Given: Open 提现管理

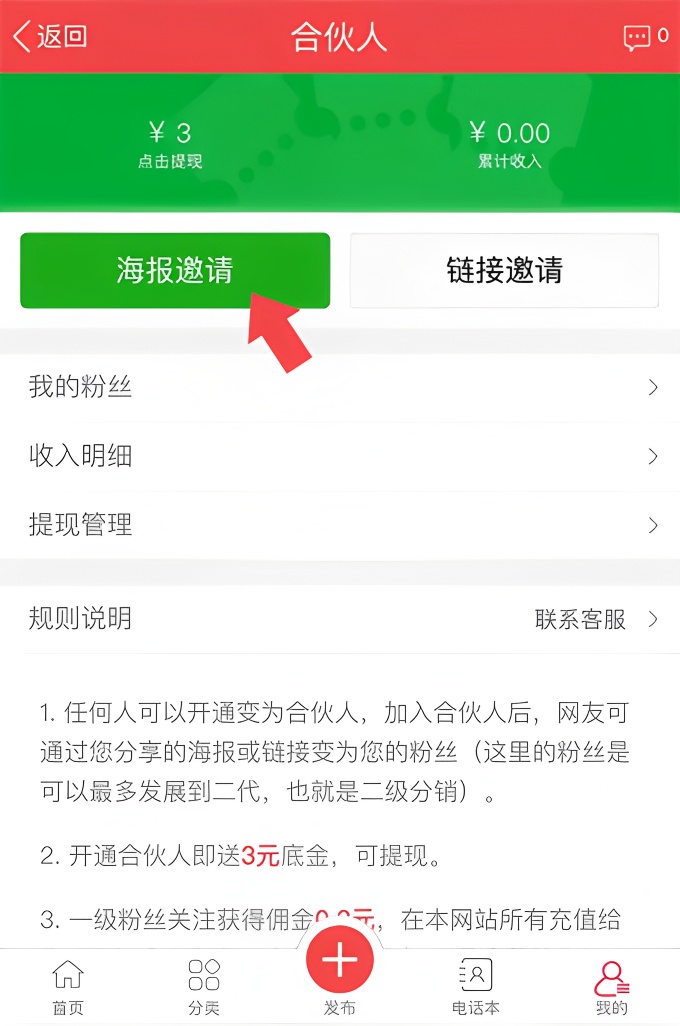Looking at the screenshot, I should [x=340, y=524].
